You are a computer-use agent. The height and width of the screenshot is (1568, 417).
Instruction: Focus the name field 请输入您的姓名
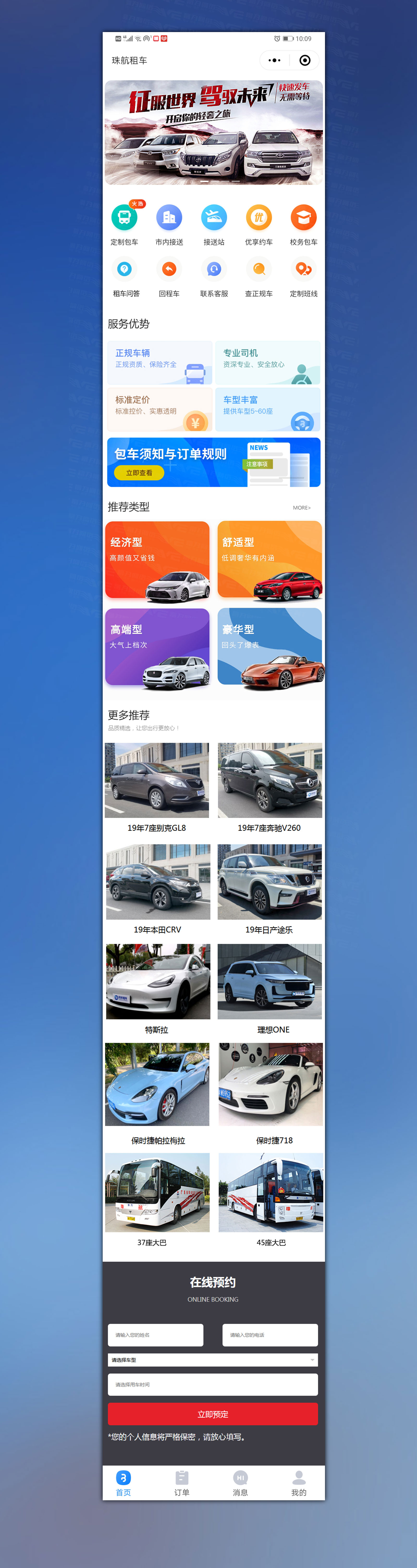tap(156, 1335)
